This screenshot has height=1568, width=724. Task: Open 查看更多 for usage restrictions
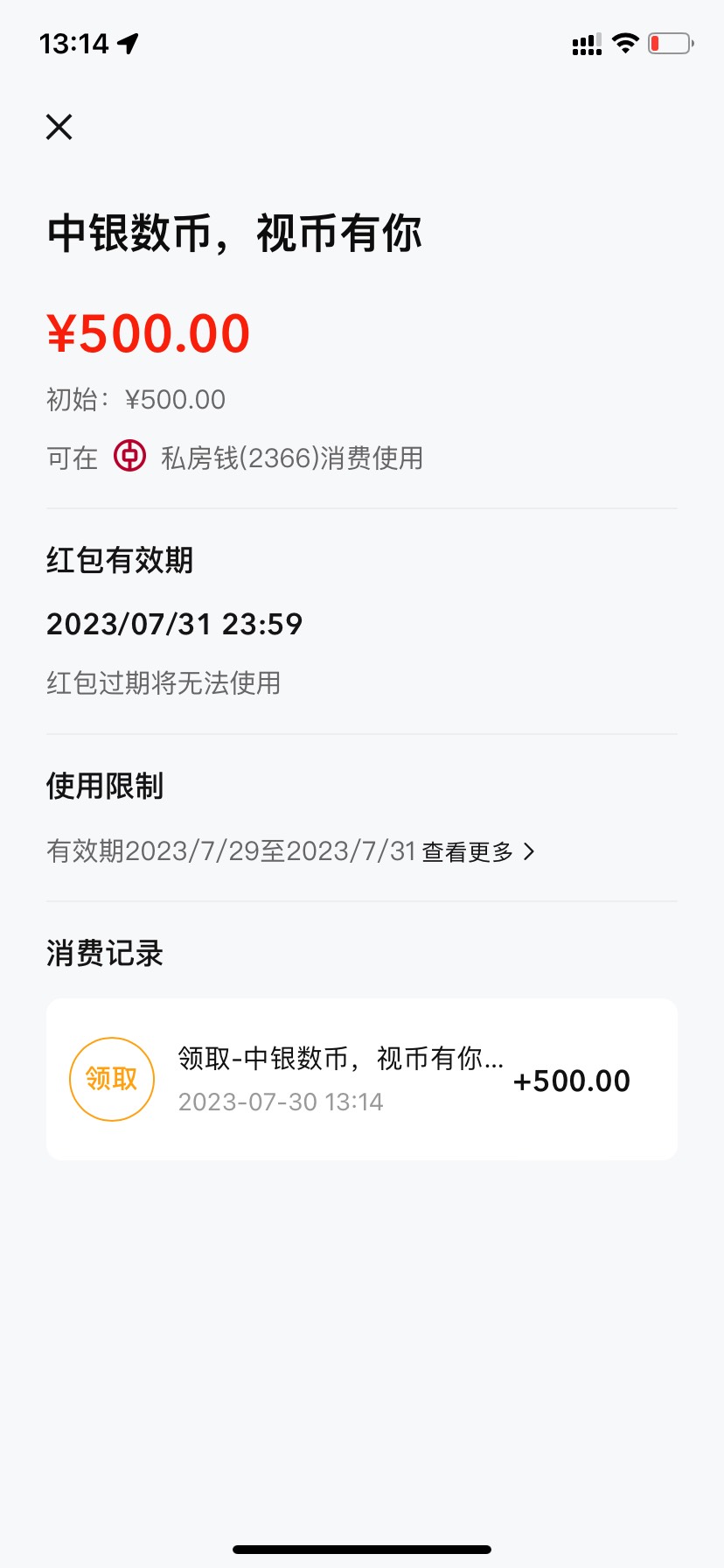tap(478, 851)
